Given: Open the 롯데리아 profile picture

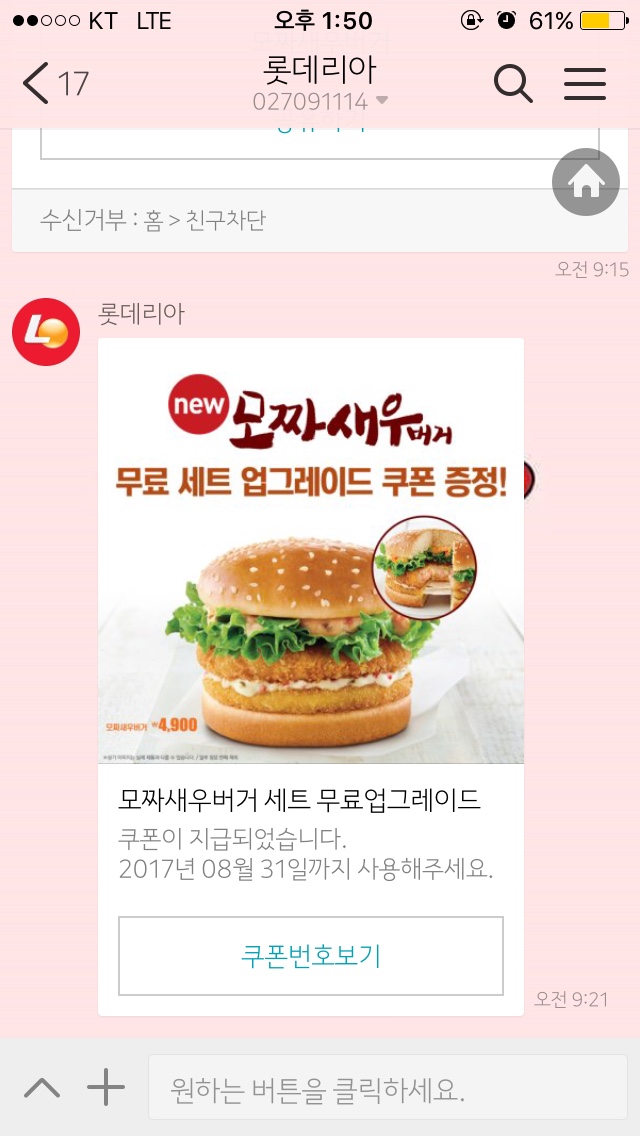Looking at the screenshot, I should (46, 332).
